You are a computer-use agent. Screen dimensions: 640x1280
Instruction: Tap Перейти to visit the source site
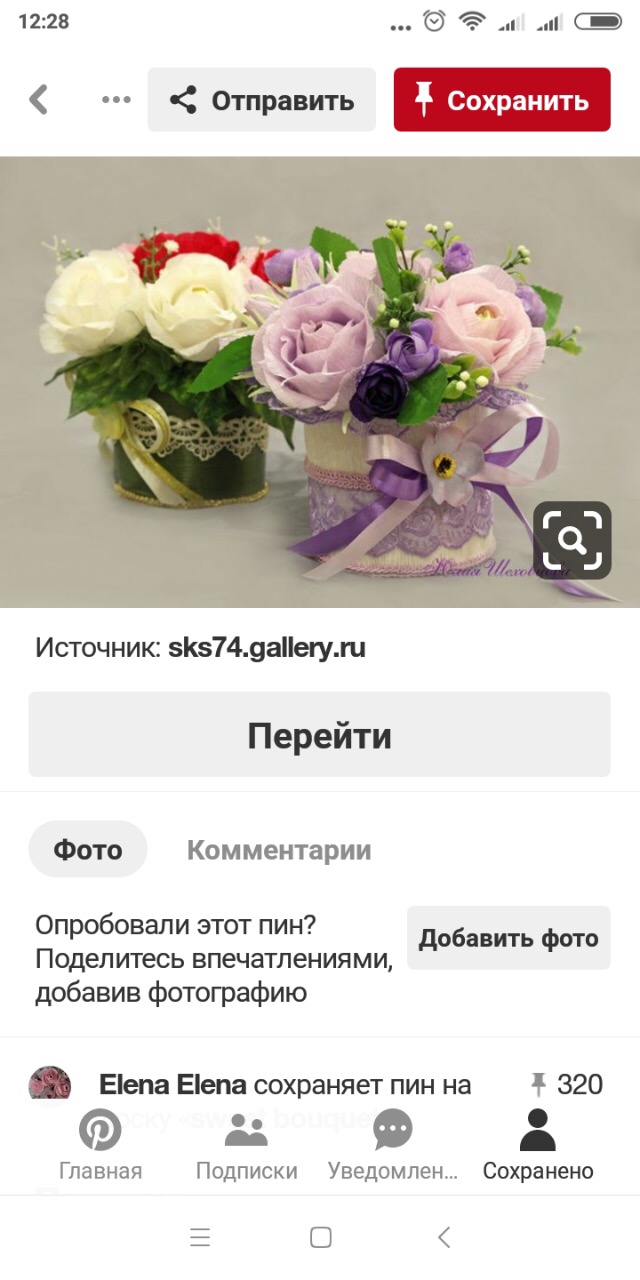pos(319,735)
